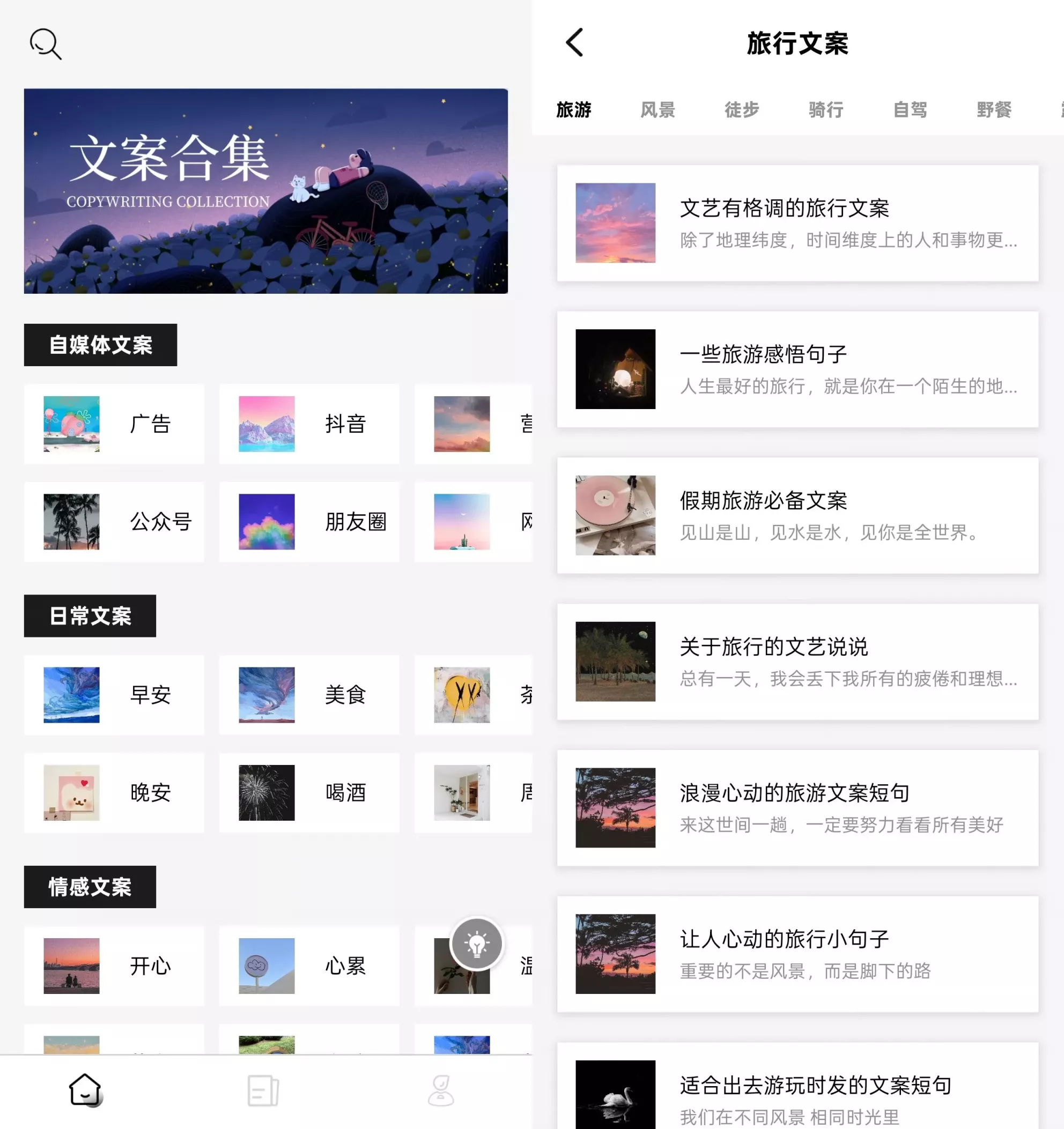Open the profile tab in bottom bar

click(441, 1090)
